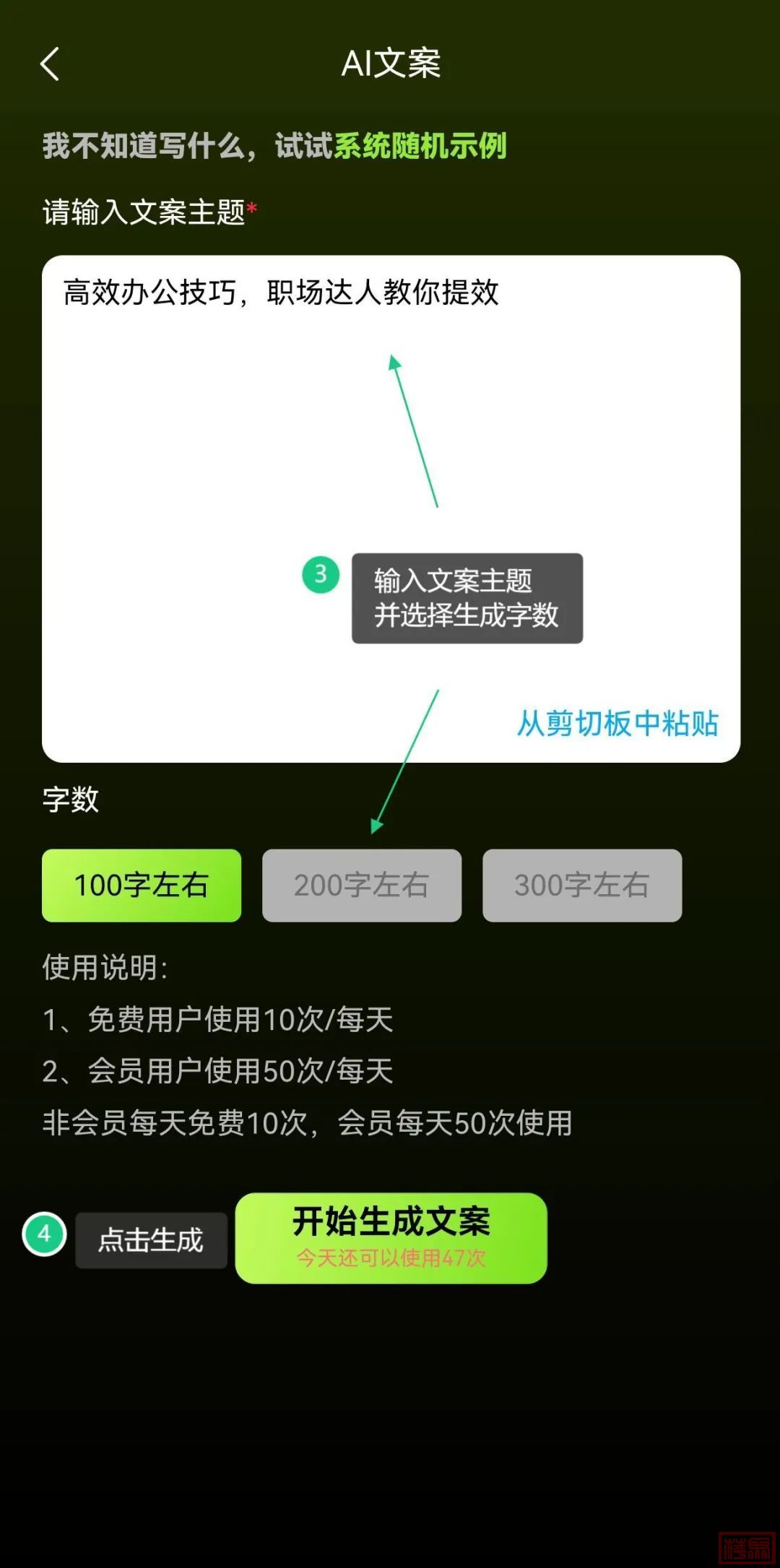
Task: Focus the 文案主题 text input box
Action: tap(217, 433)
